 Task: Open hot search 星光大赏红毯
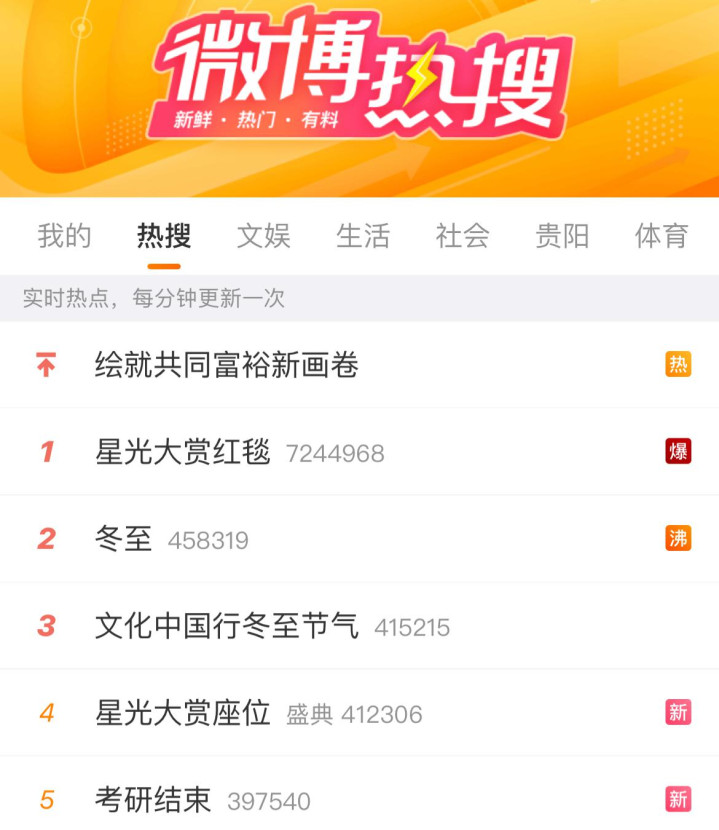tap(183, 452)
